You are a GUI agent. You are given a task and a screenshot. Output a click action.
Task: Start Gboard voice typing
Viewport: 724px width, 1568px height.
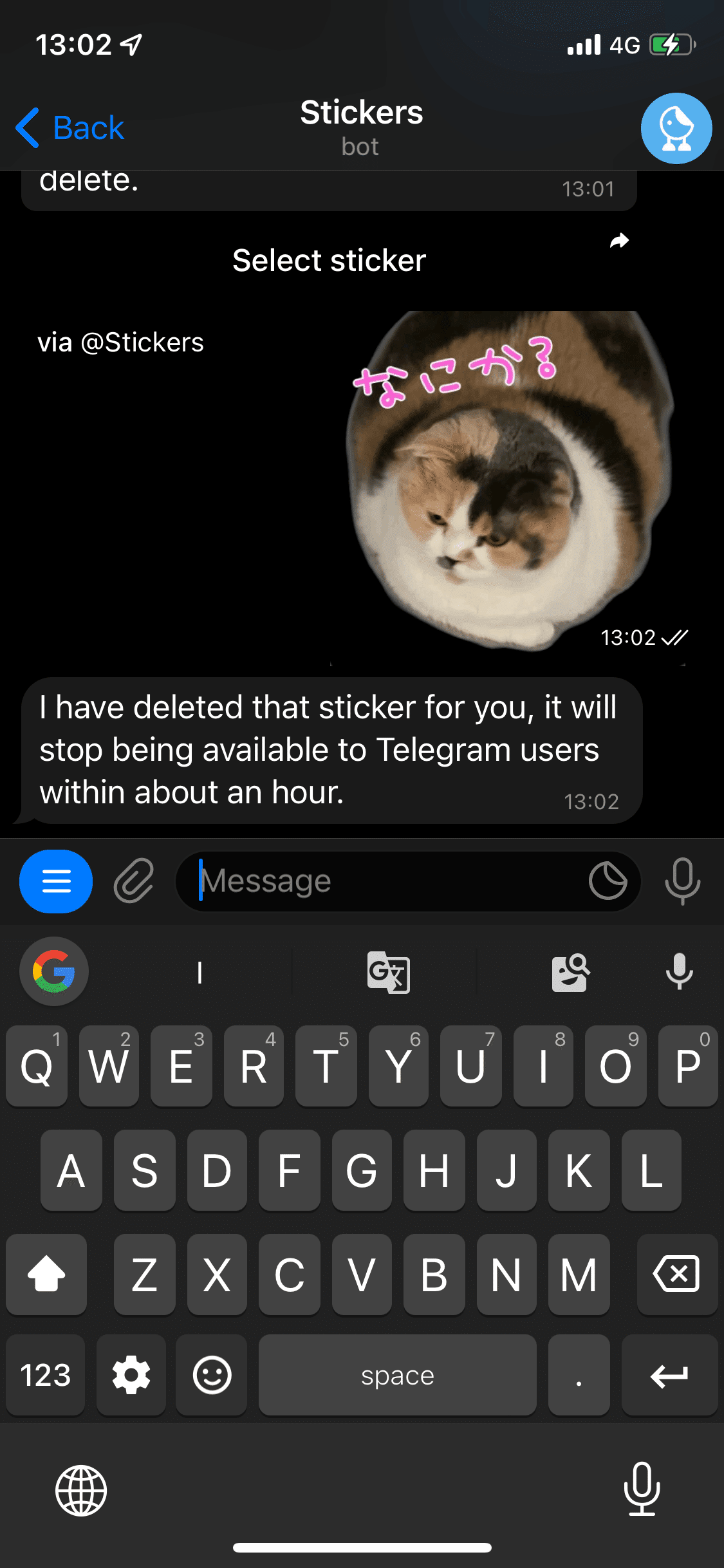(679, 972)
